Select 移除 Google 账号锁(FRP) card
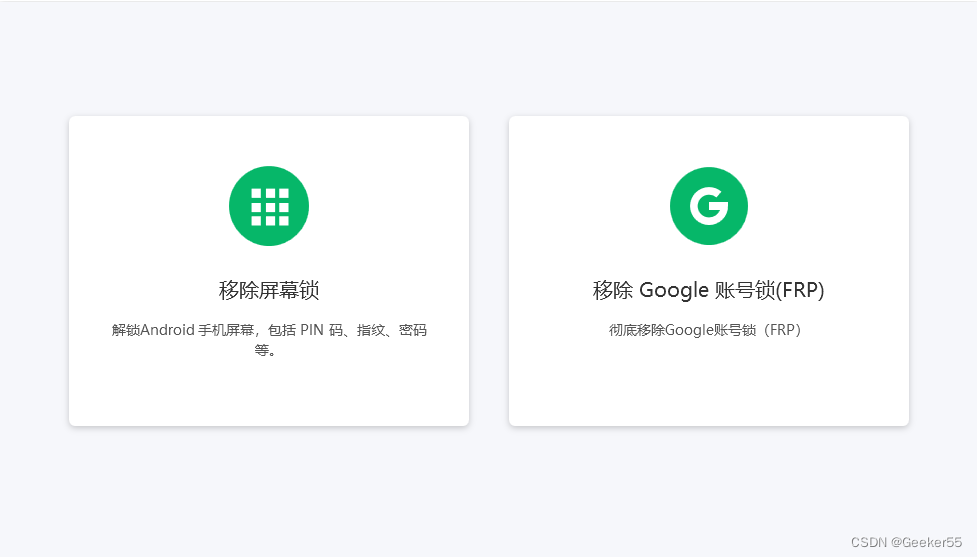The image size is (977, 557). [x=708, y=271]
